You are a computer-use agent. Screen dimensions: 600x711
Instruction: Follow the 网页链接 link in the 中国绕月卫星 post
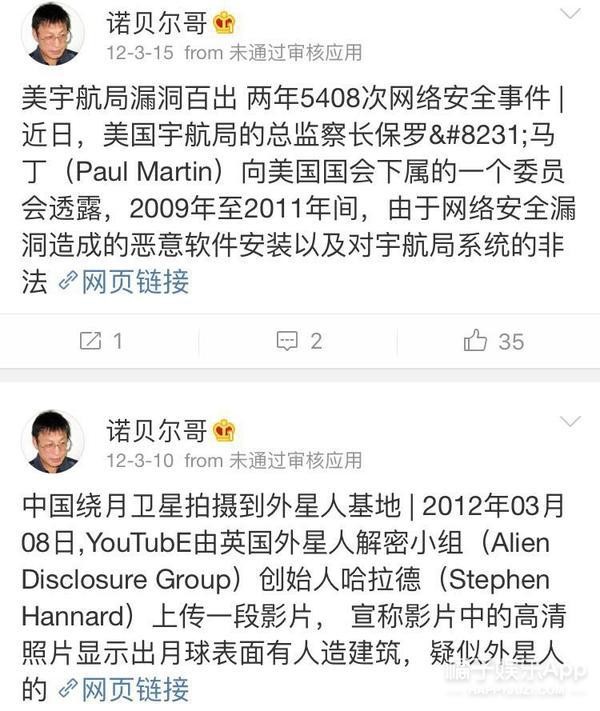click(123, 689)
